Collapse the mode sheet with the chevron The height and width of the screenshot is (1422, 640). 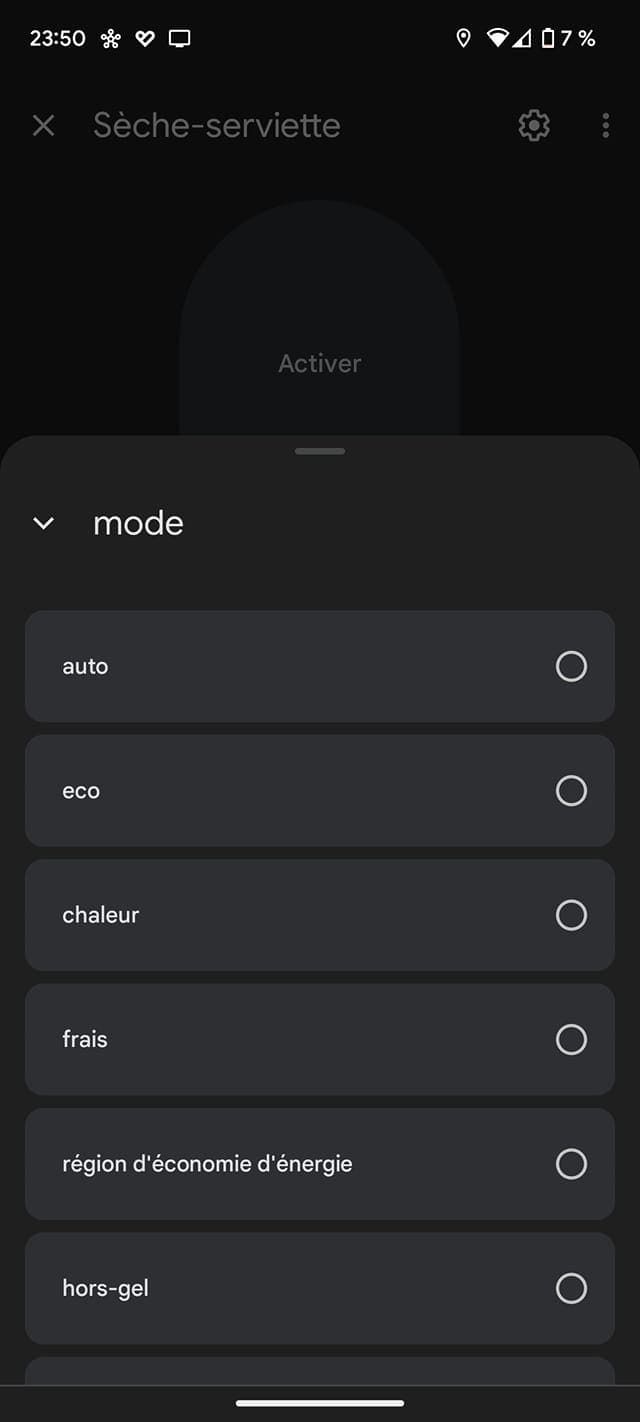[x=43, y=523]
